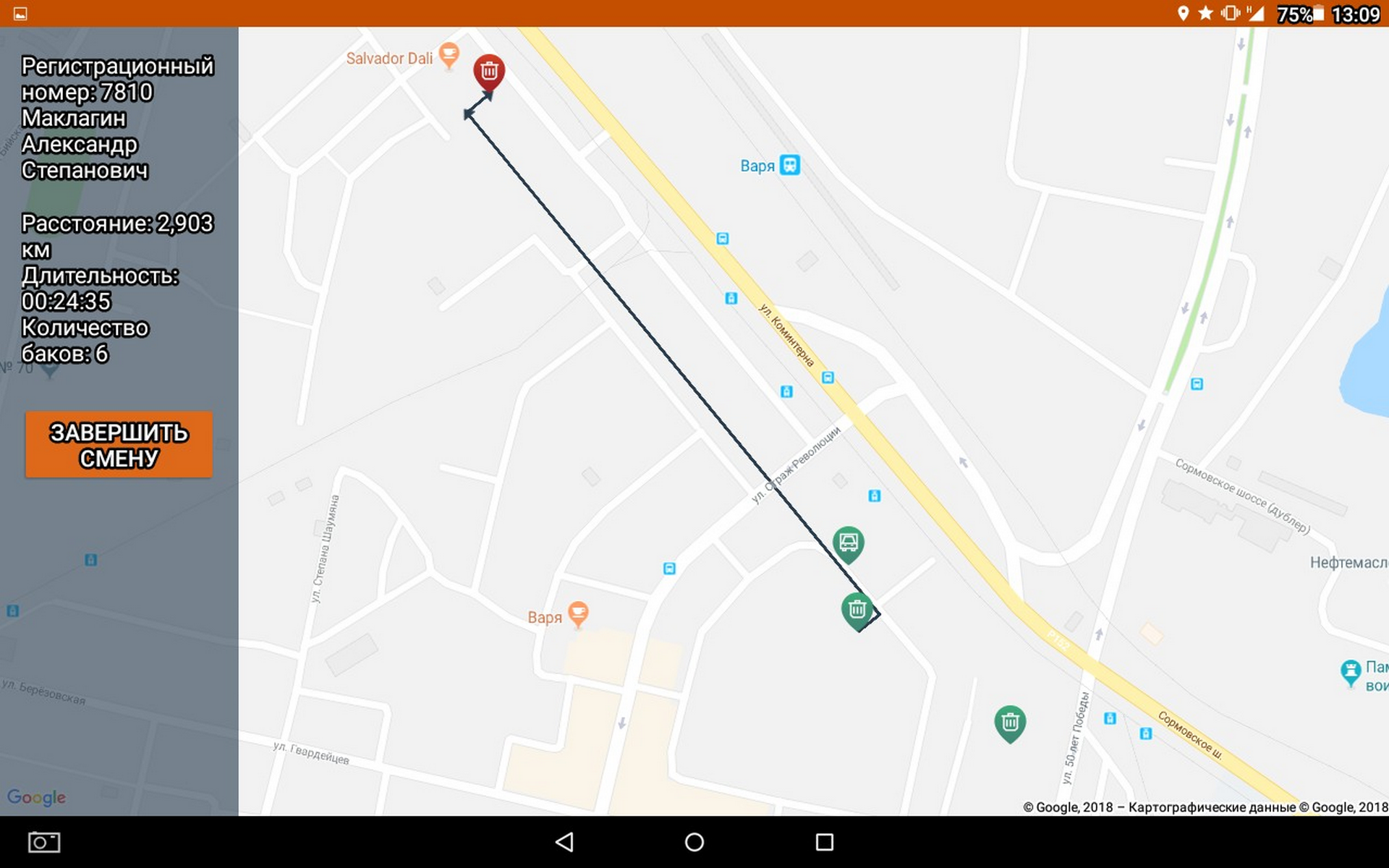
Task: Open the Варя train station marker
Action: coord(790,165)
